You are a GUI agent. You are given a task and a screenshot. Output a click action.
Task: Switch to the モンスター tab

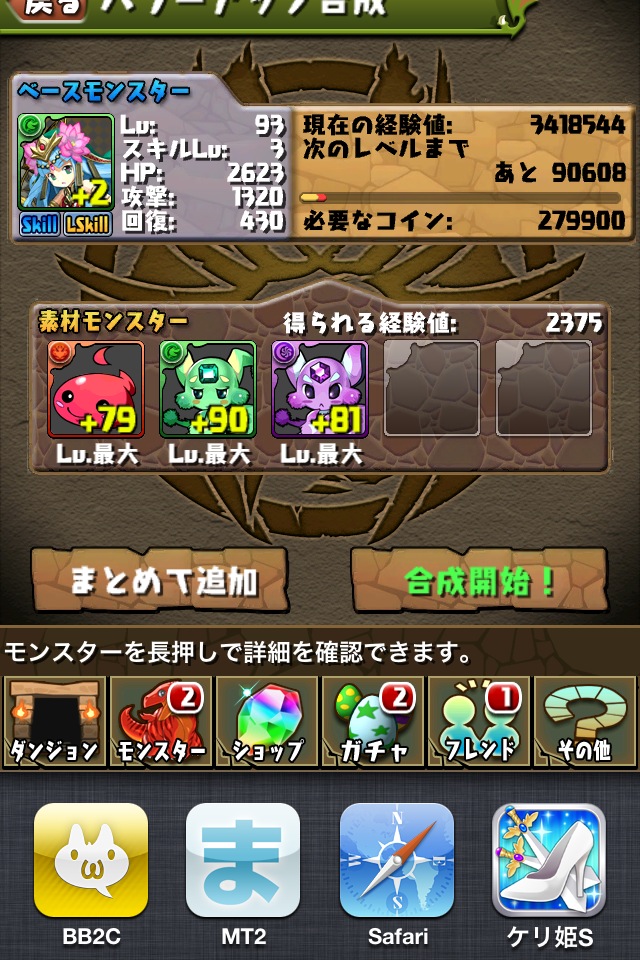pyautogui.click(x=159, y=721)
